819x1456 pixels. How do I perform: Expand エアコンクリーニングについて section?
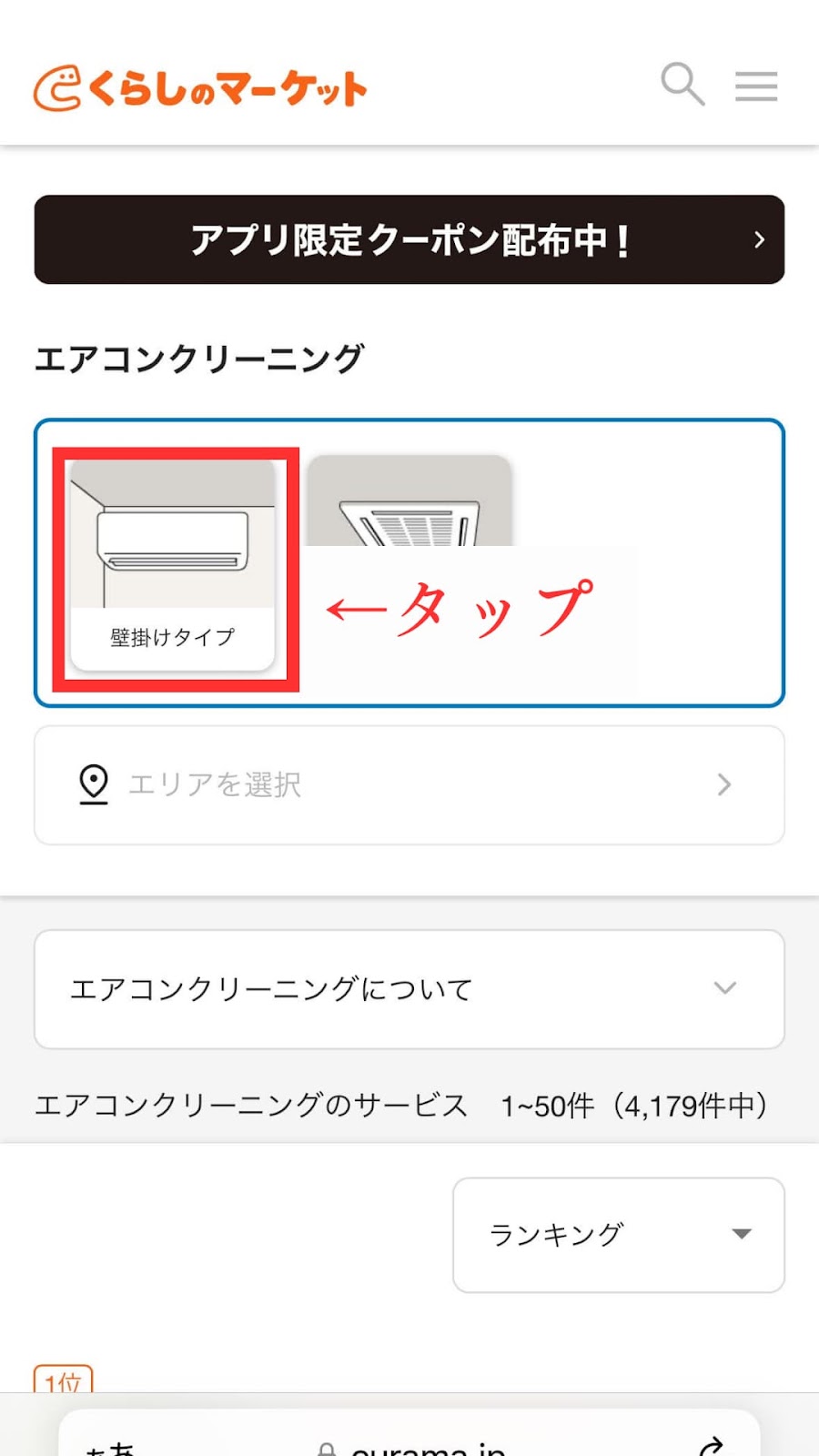[x=409, y=989]
